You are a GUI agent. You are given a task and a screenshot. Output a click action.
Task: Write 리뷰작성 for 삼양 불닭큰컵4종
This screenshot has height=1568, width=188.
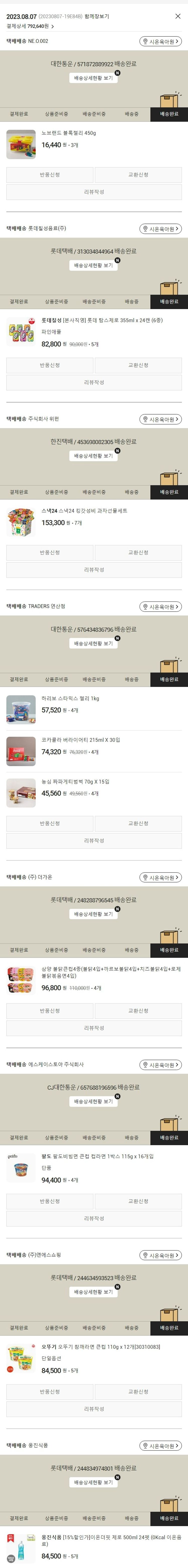pos(94,1028)
